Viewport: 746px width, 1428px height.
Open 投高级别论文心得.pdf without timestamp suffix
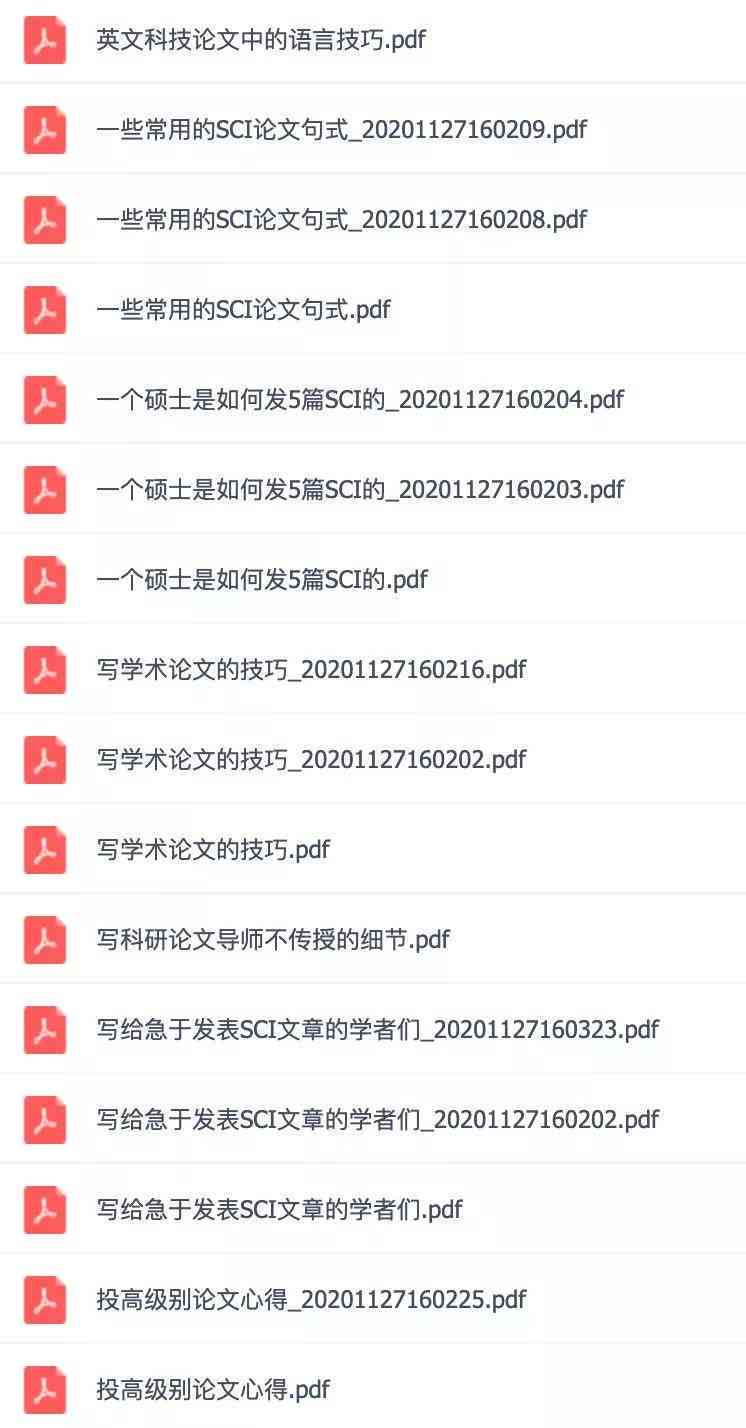(373, 1387)
